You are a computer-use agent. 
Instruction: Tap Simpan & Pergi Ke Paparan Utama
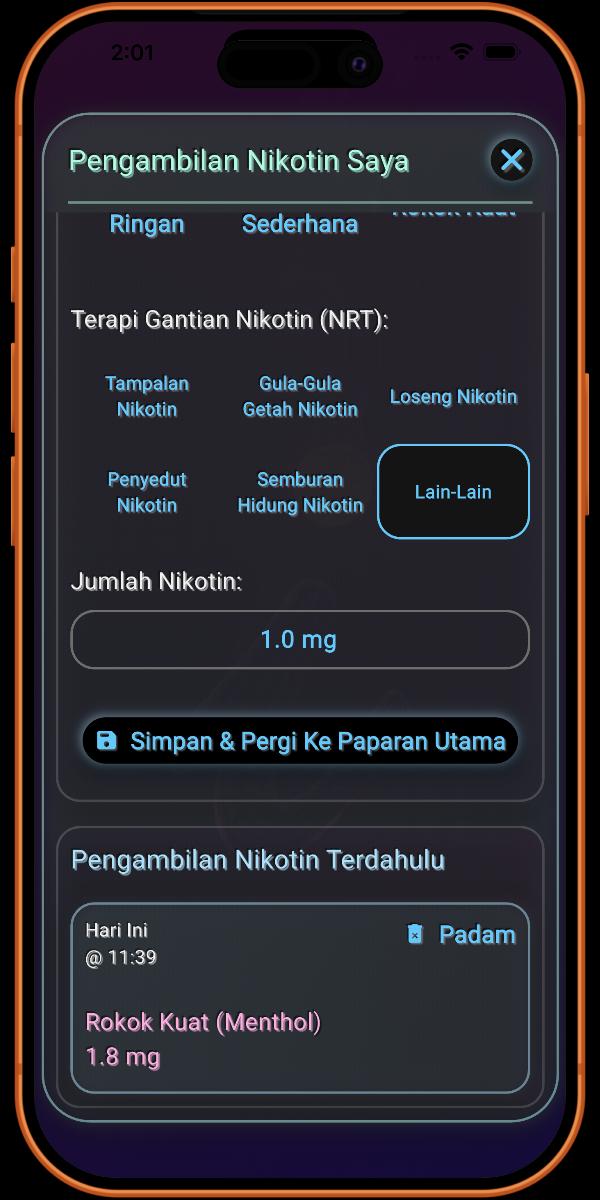(x=300, y=741)
